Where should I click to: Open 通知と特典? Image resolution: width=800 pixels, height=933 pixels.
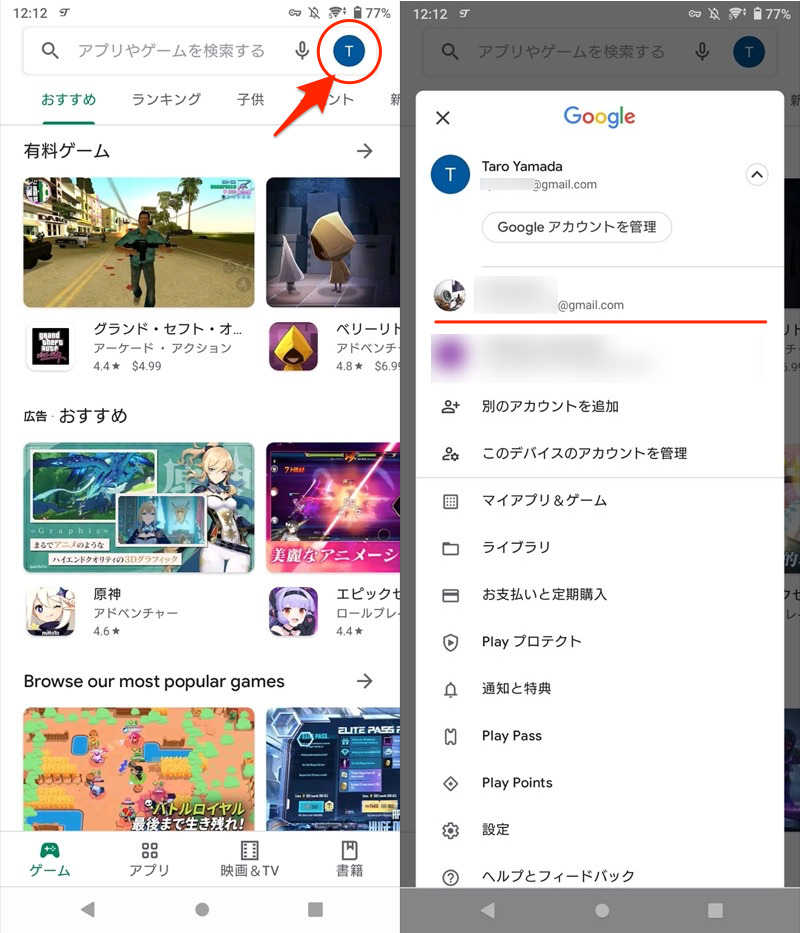[516, 688]
